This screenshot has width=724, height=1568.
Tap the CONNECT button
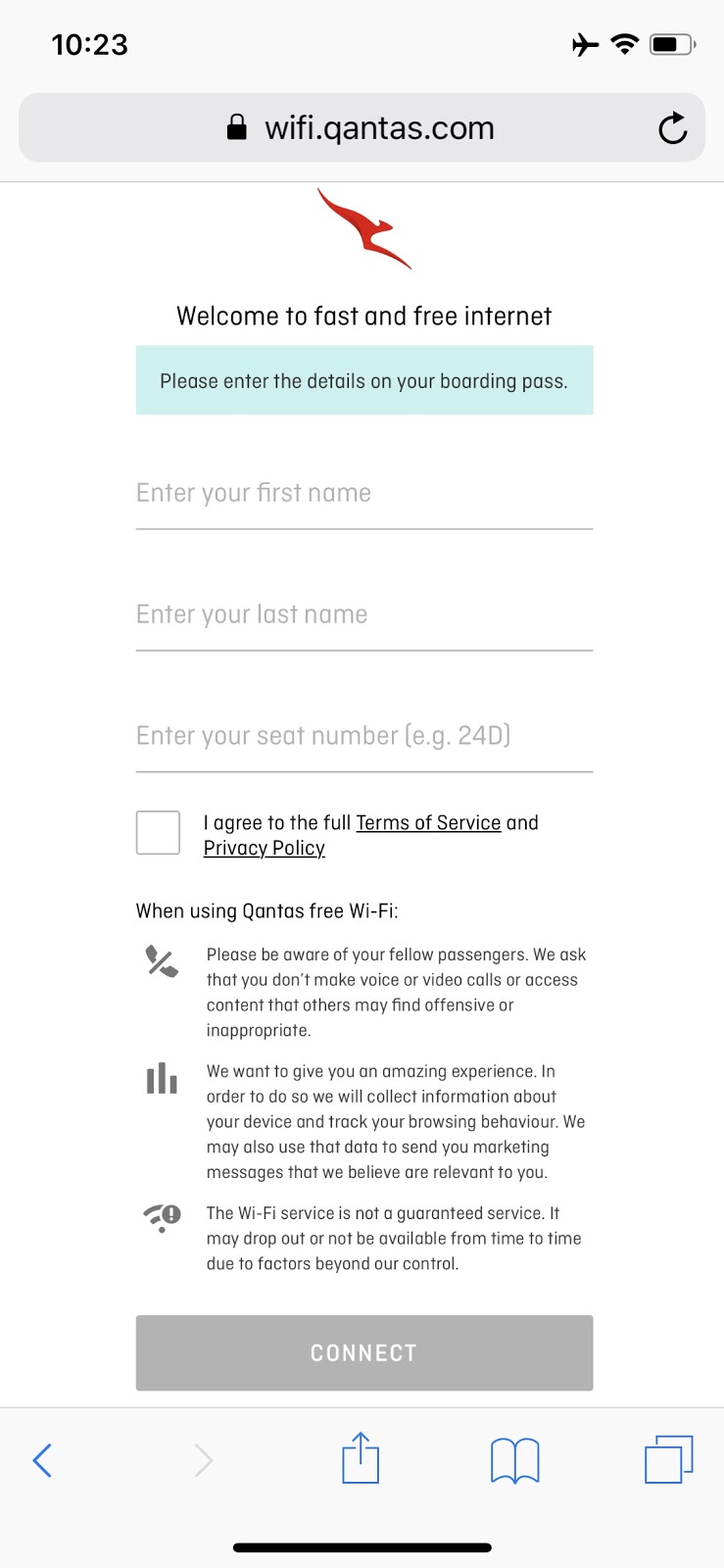click(364, 1353)
